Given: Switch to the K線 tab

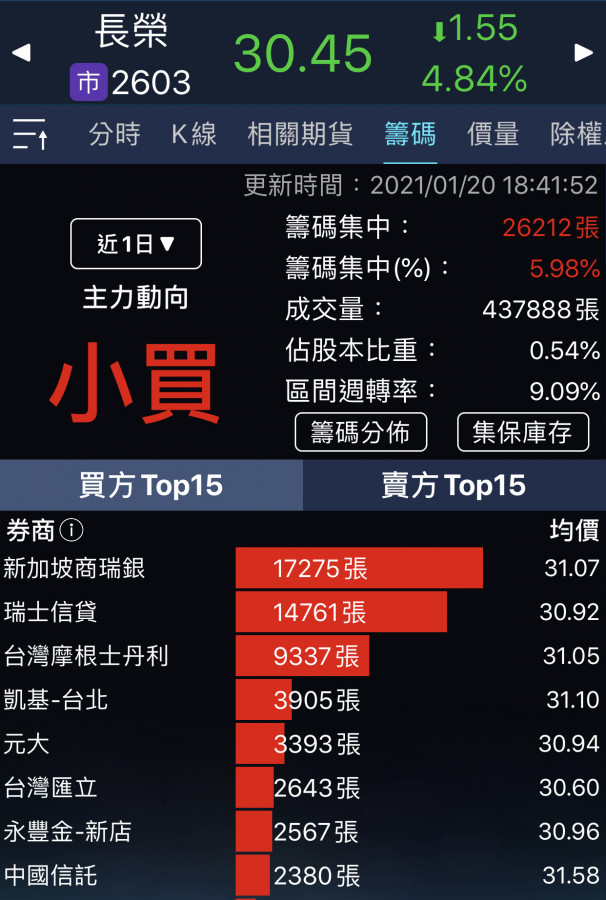Looking at the screenshot, I should pos(193,134).
